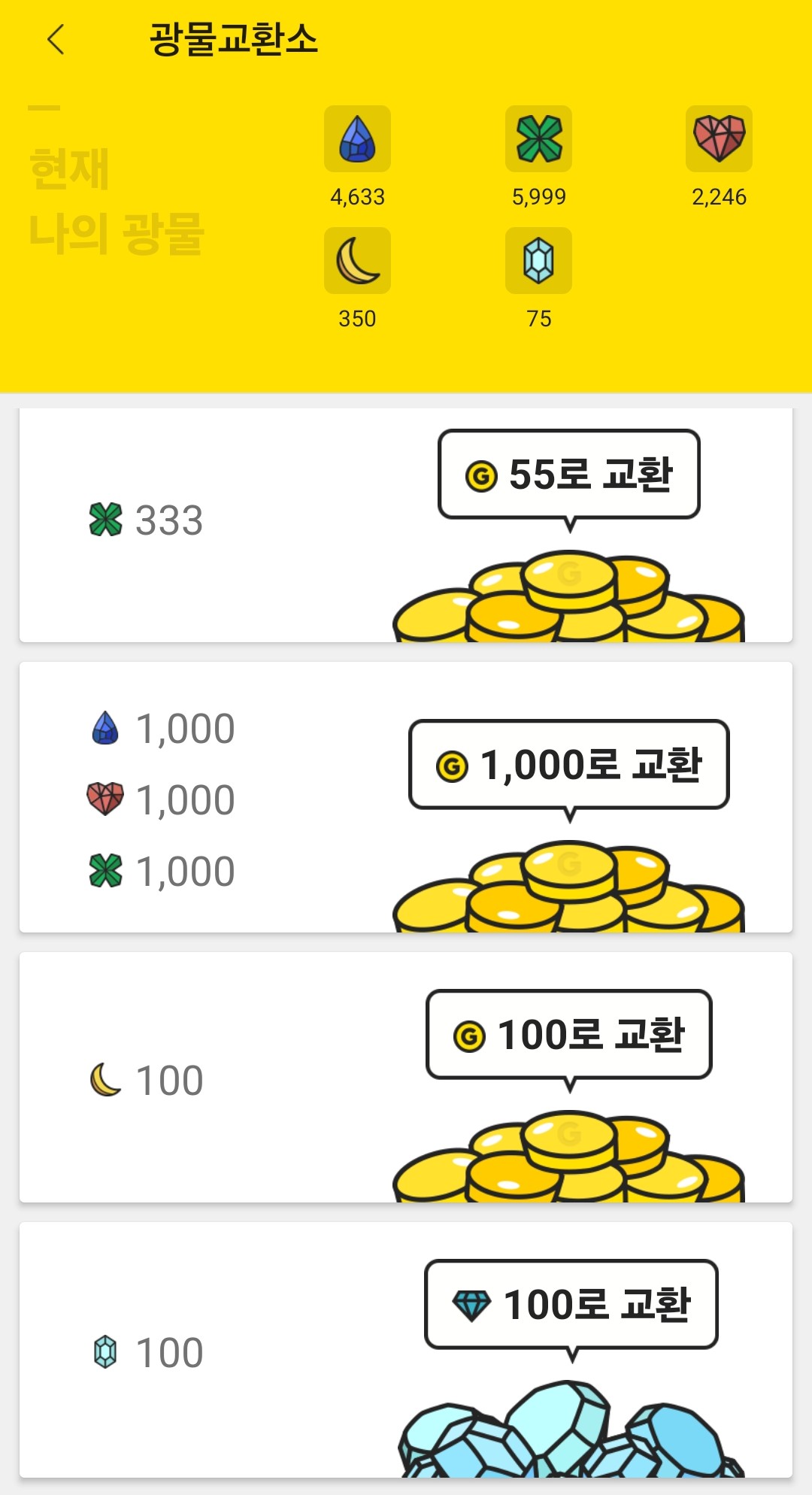812x1495 pixels.
Task: Click the moon icon in the 100 offer
Action: (104, 1078)
